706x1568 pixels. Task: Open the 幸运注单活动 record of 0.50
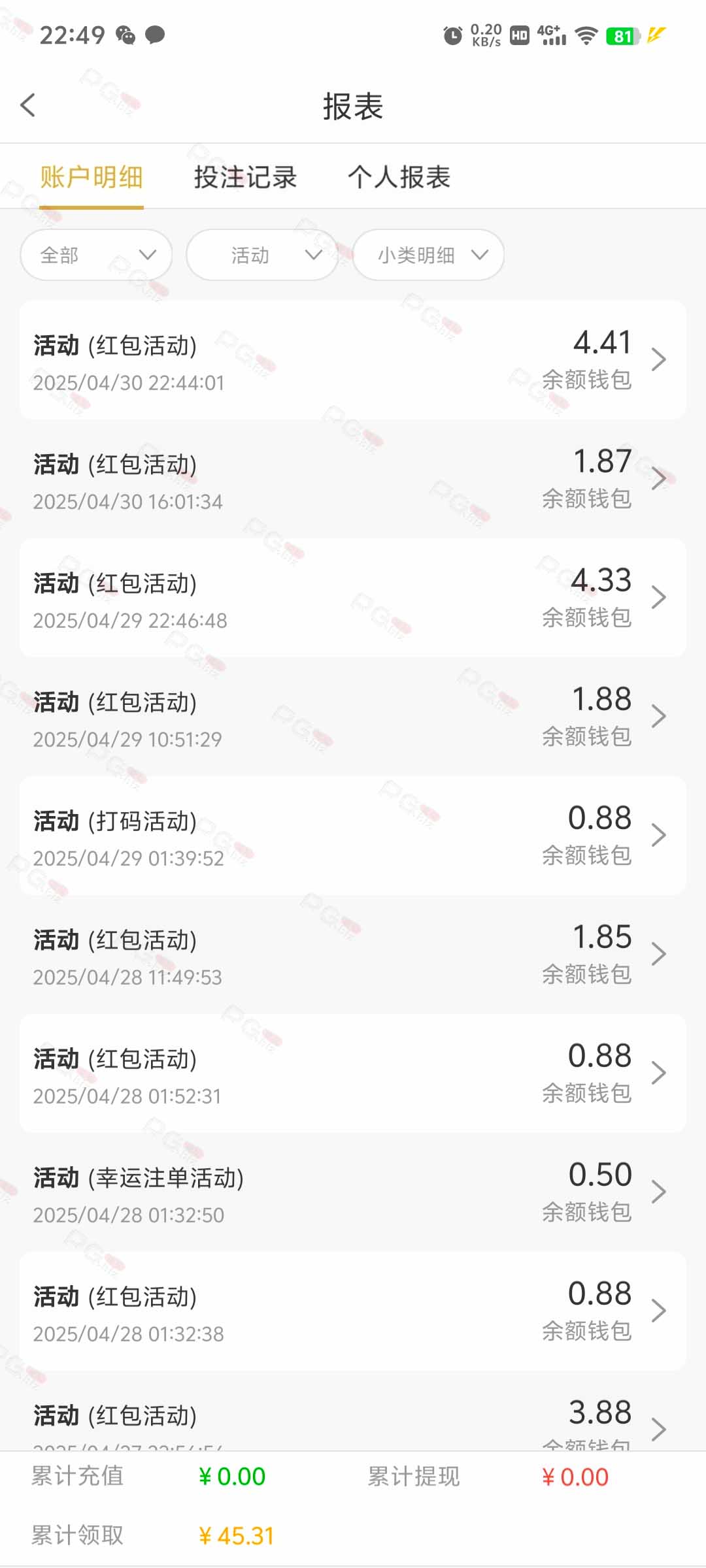coord(353,1192)
